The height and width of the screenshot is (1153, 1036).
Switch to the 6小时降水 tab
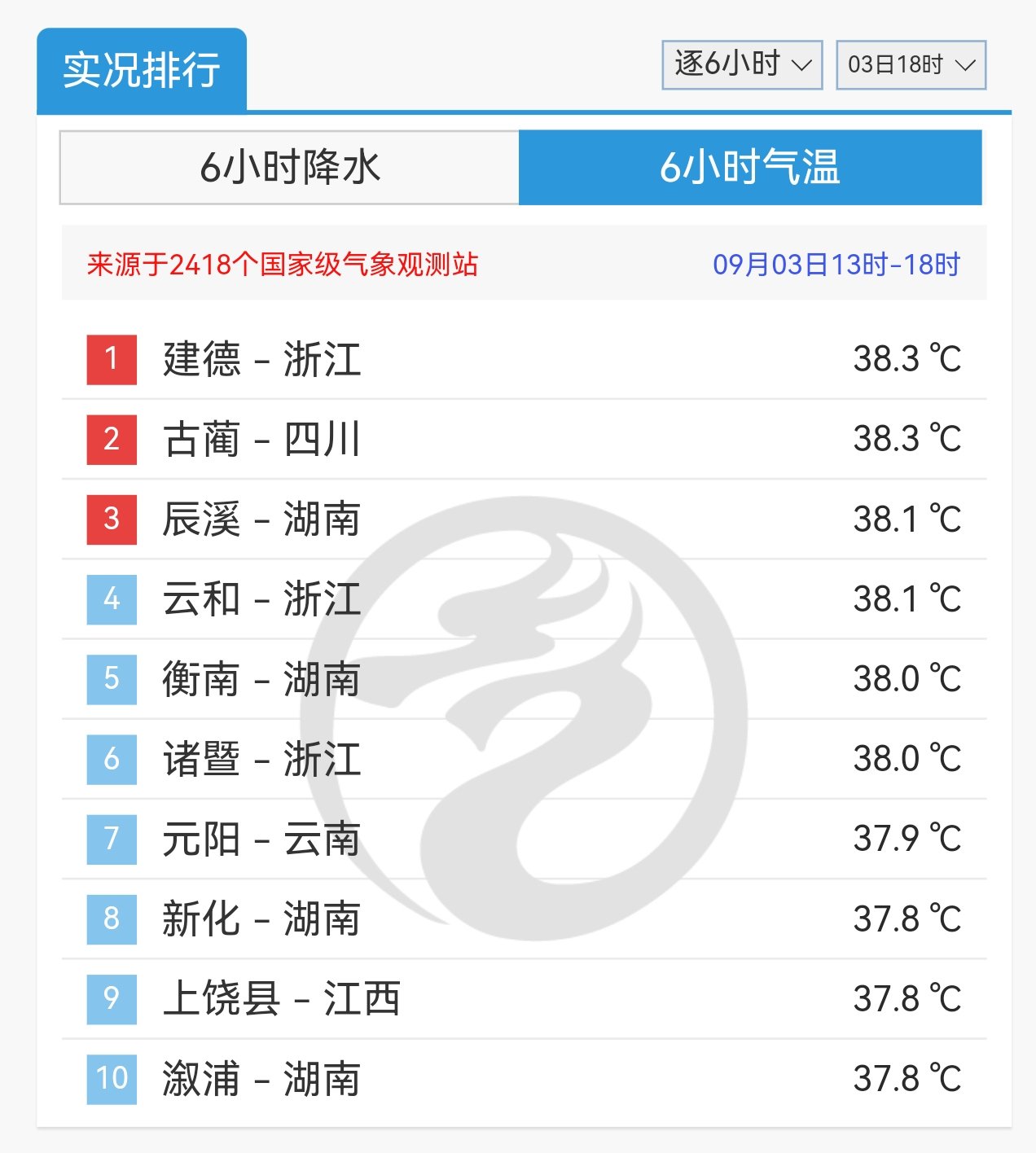coord(290,167)
